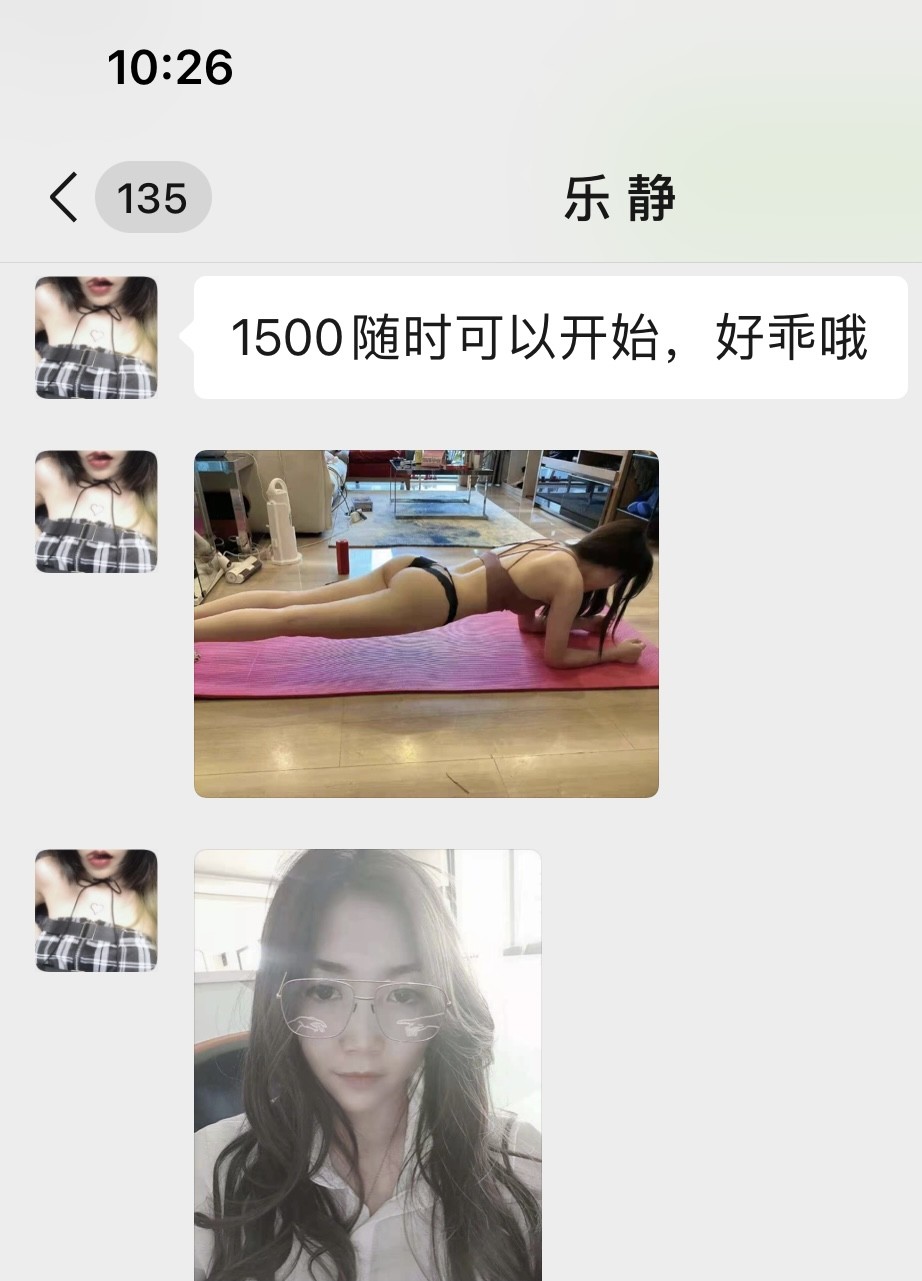Open sender's avatar beside the 1500 text message
The image size is (922, 1281).
coord(96,338)
